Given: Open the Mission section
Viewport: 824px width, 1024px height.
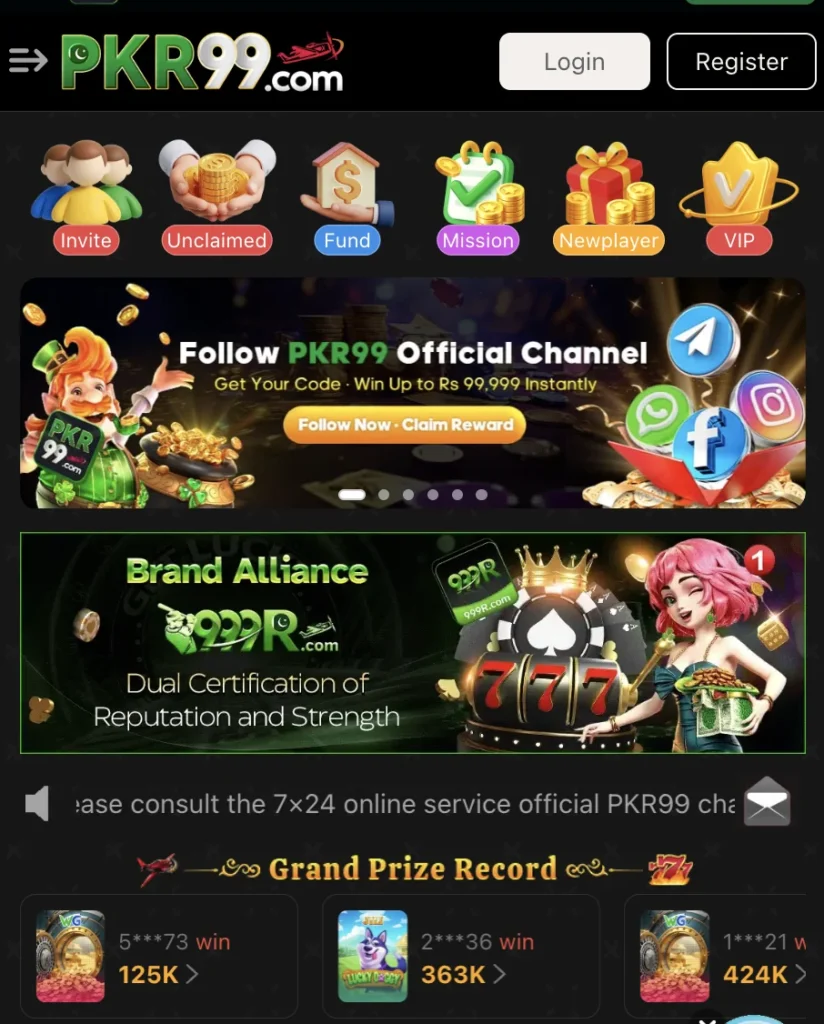Looking at the screenshot, I should click(478, 196).
